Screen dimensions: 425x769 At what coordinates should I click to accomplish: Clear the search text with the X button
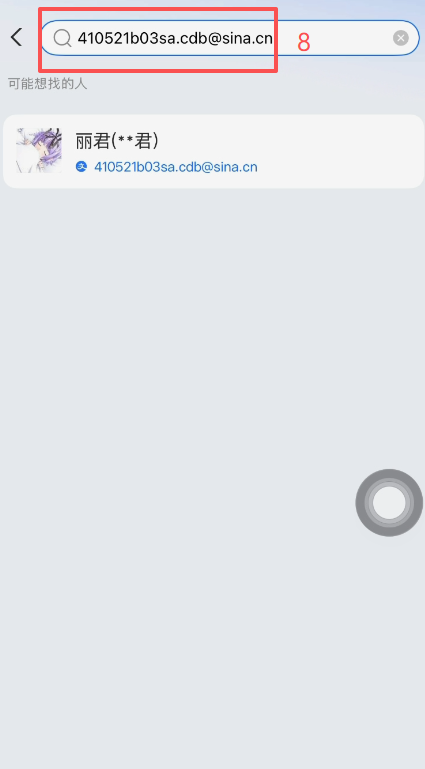point(400,38)
